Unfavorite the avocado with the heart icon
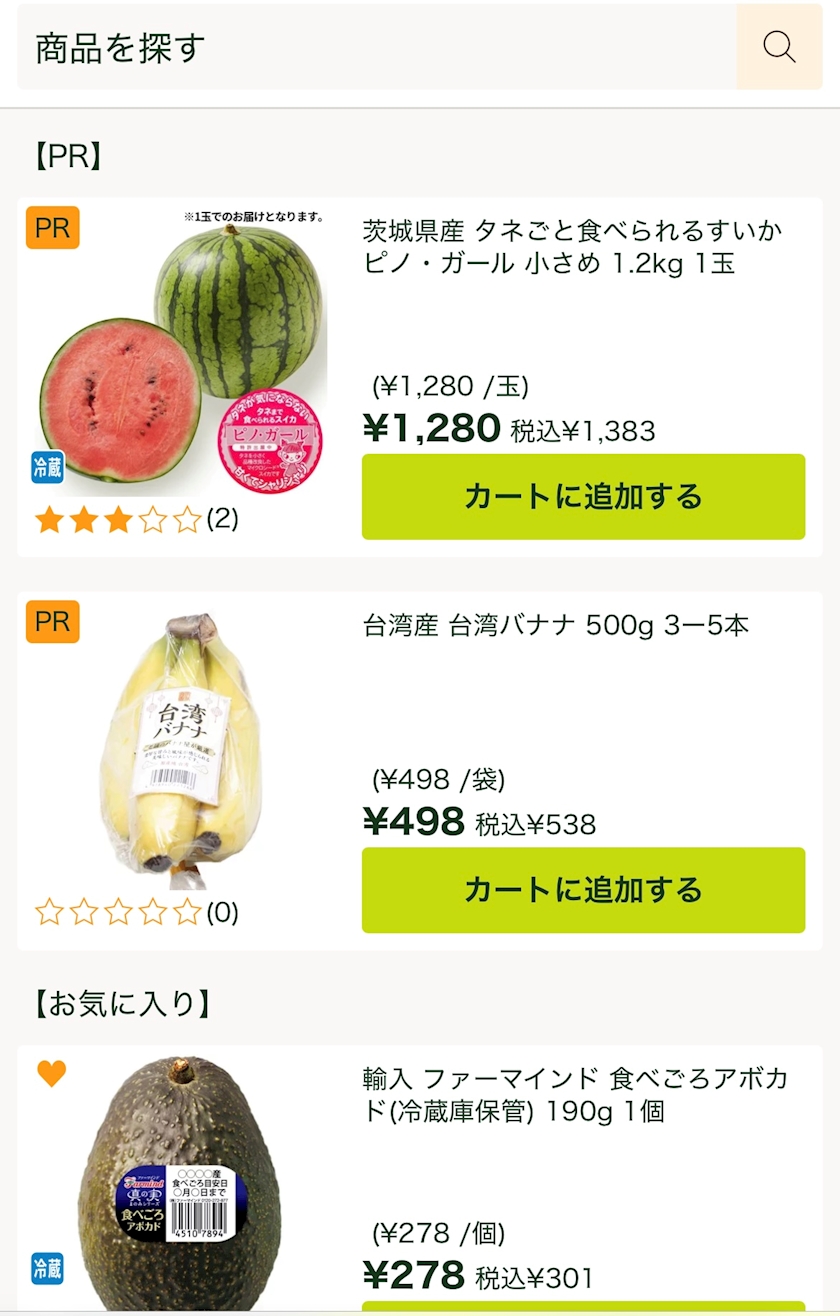Screen dimensions: 840x1316 click(x=52, y=1074)
